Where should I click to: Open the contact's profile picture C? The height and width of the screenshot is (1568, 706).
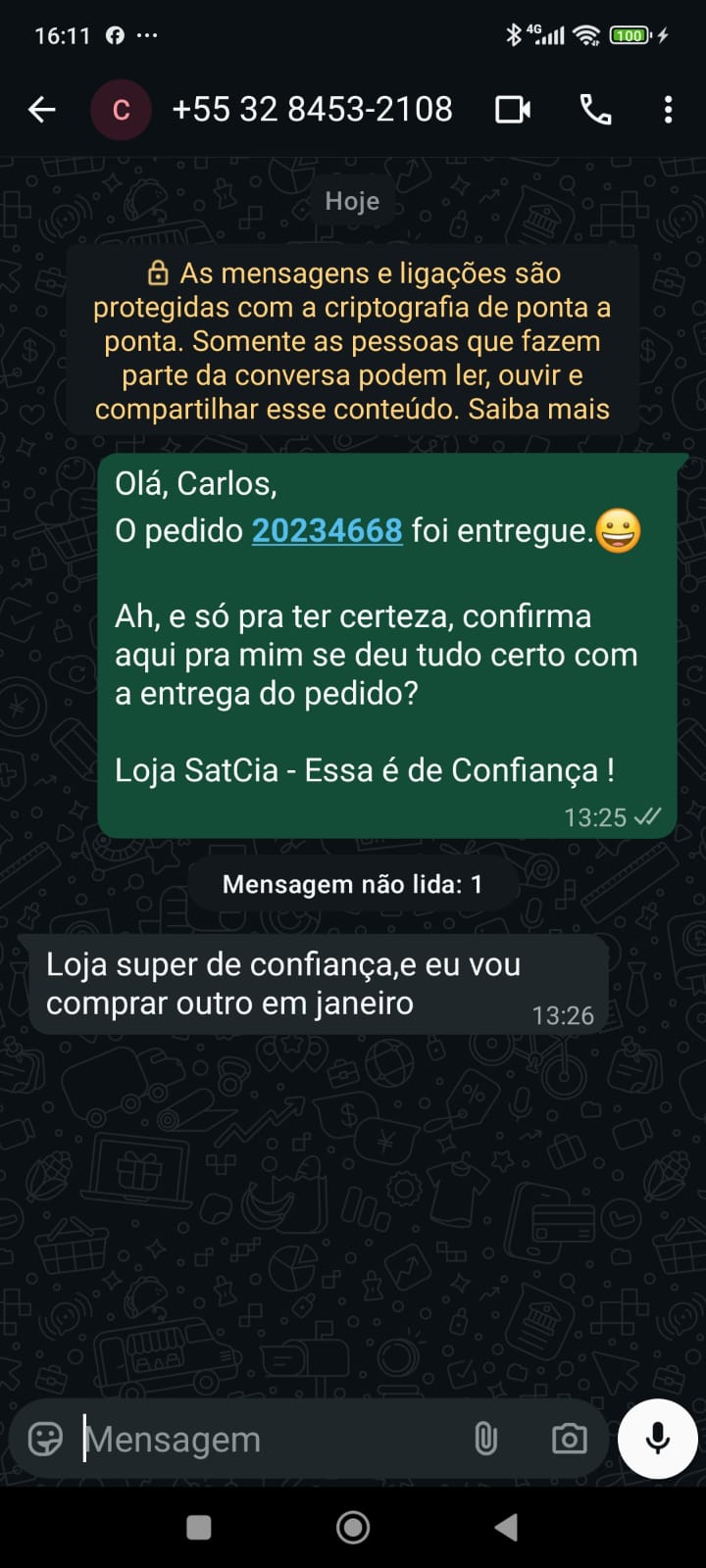click(121, 110)
